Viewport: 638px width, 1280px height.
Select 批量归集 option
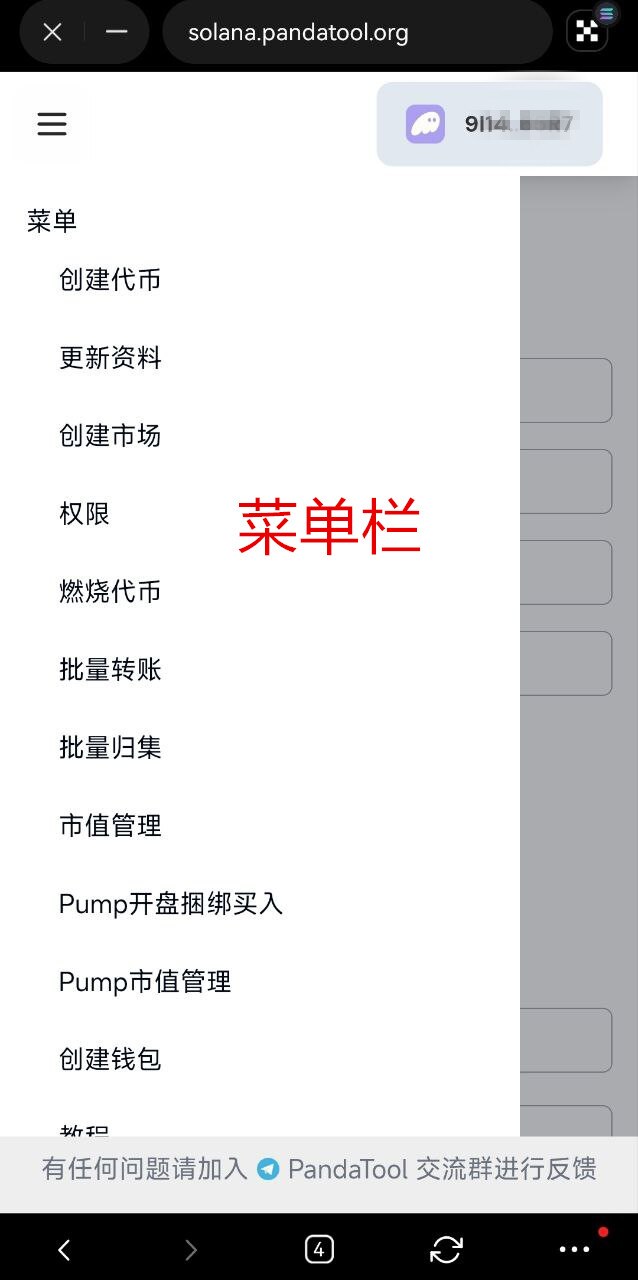point(110,748)
